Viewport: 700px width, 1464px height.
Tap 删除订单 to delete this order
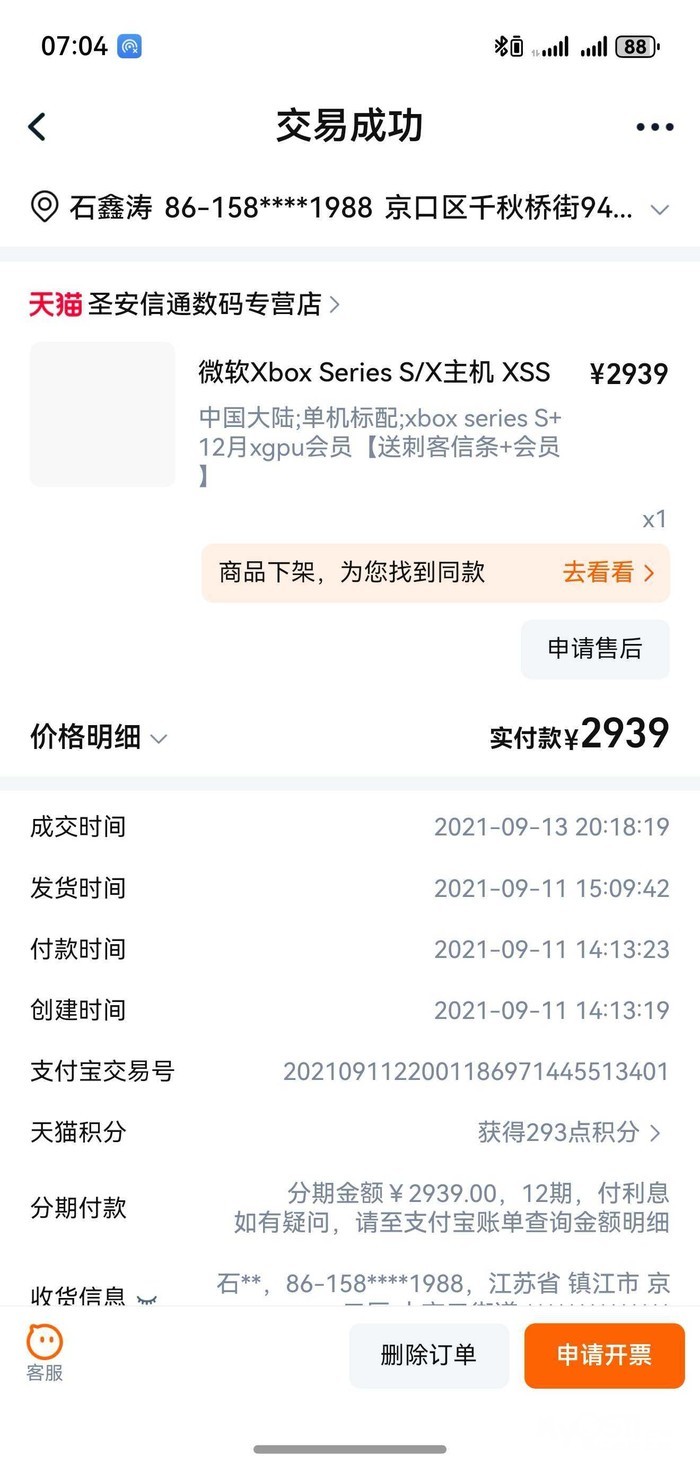(428, 1355)
